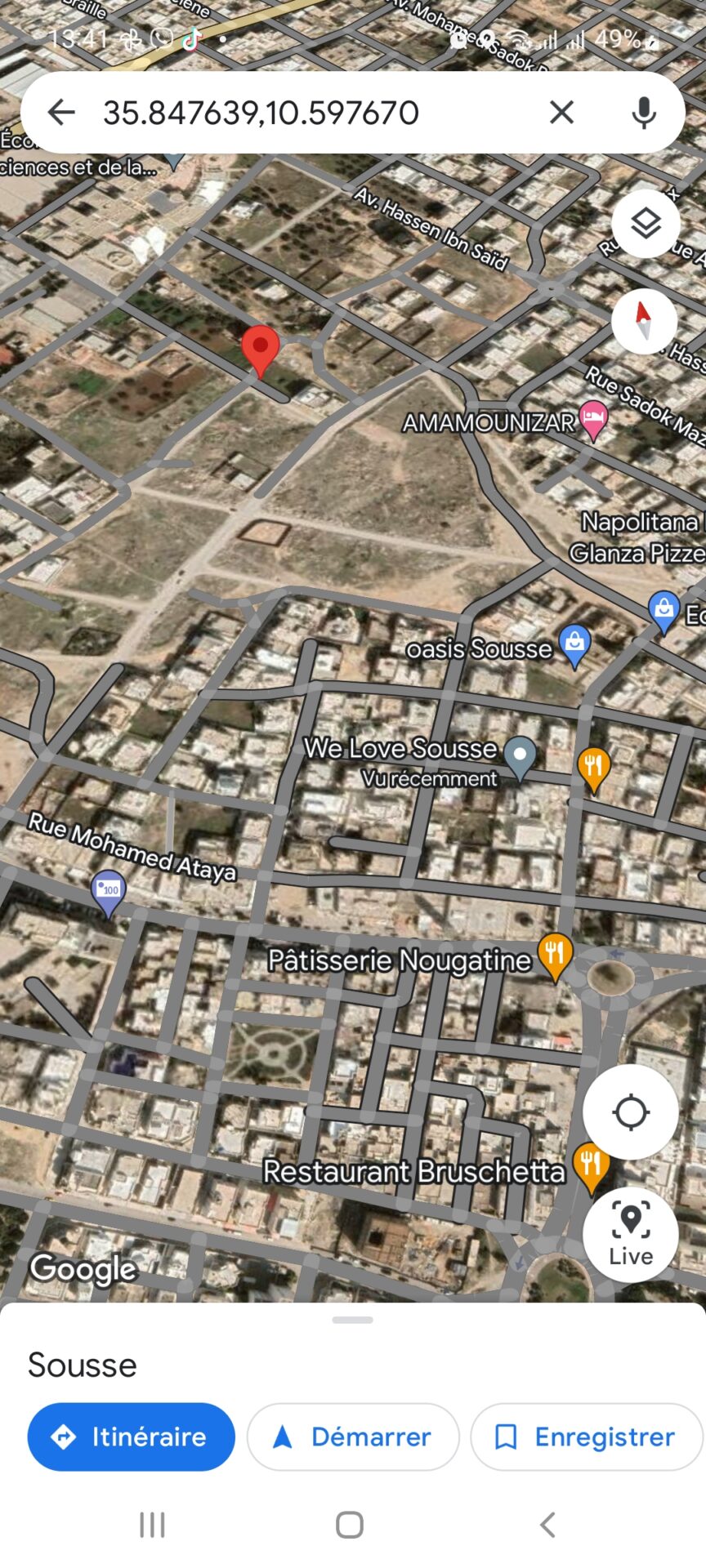Viewport: 706px width, 1568px height.
Task: Open recent apps from navigation bar
Action: pos(152,1524)
